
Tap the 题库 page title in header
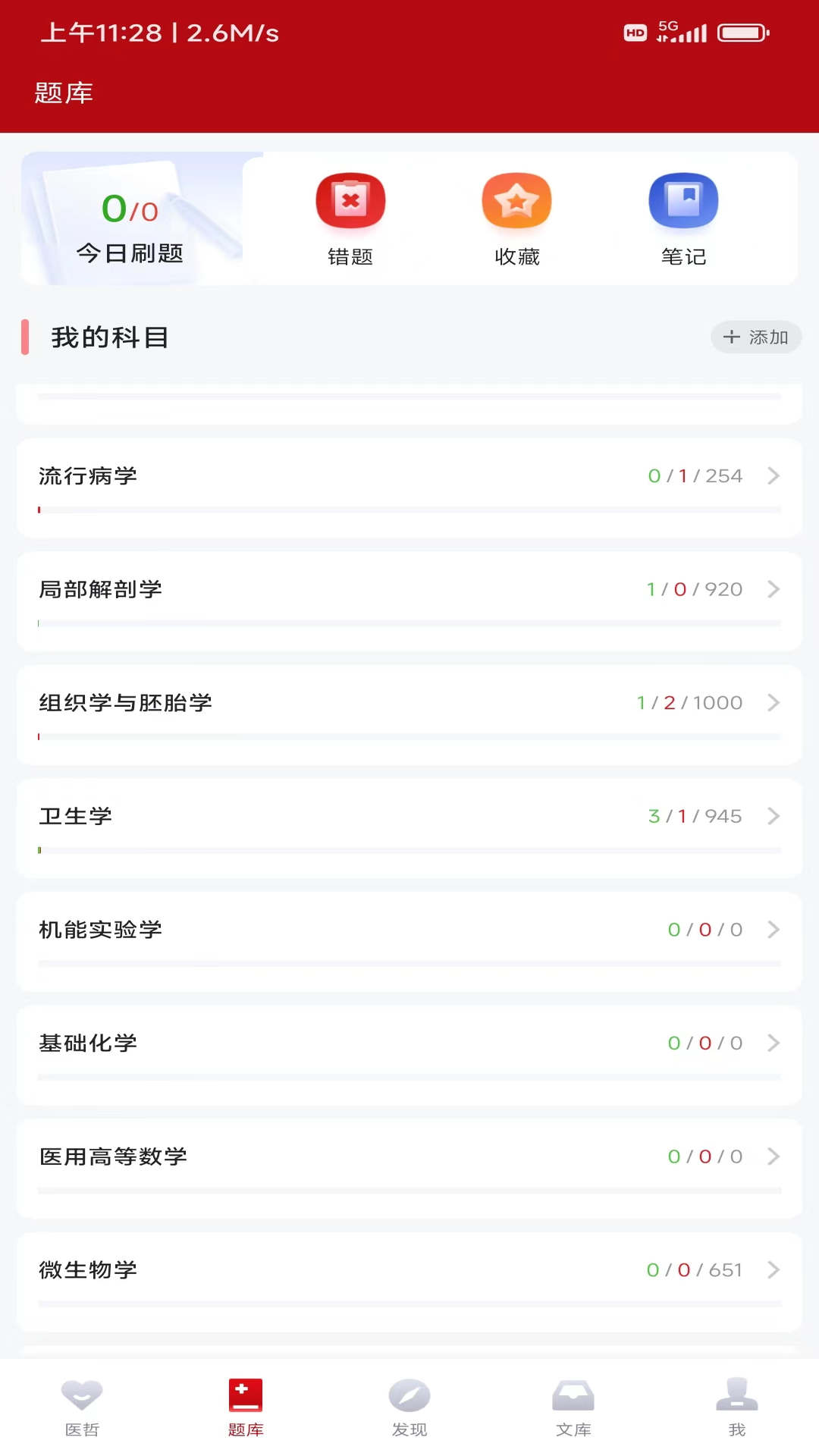point(64,93)
